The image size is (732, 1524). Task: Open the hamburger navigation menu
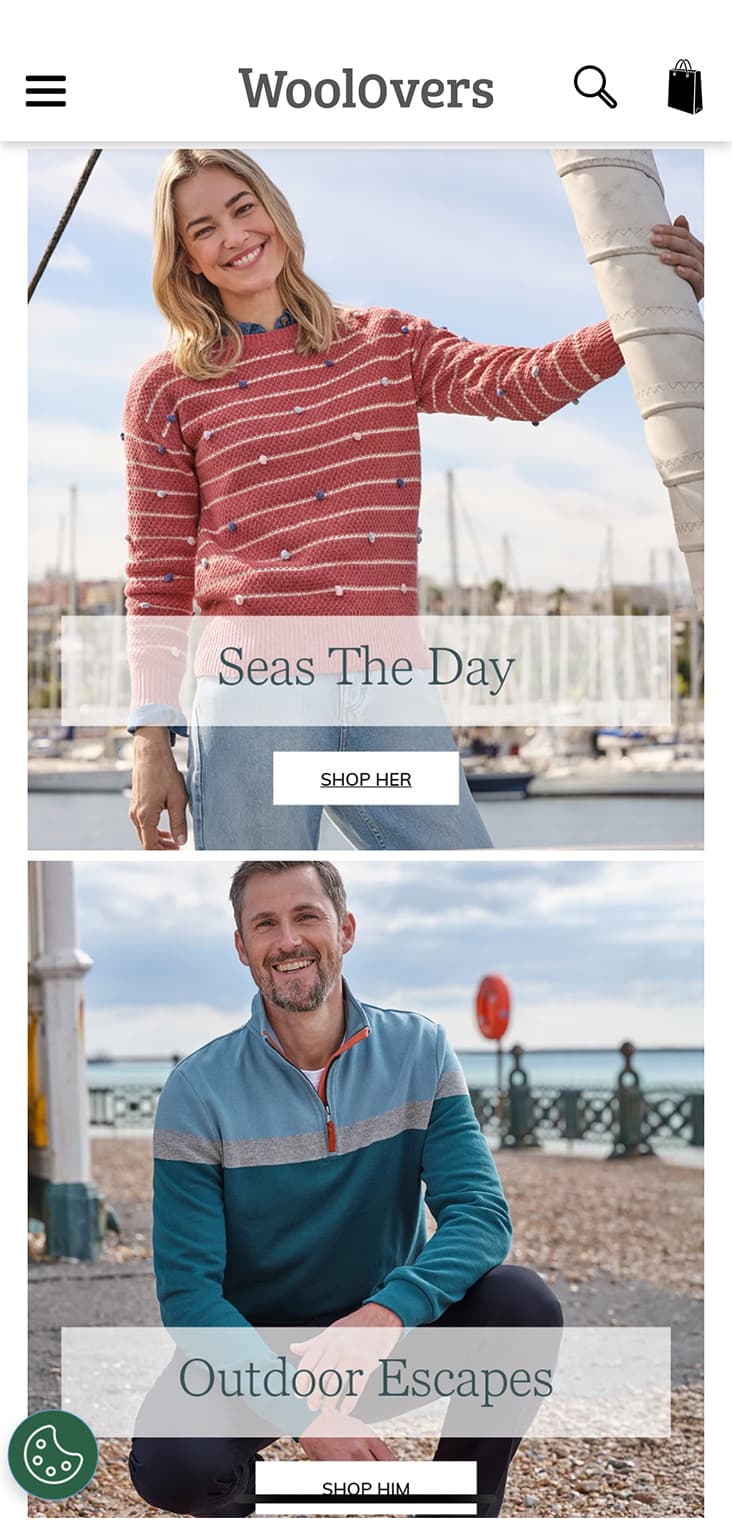pos(46,91)
